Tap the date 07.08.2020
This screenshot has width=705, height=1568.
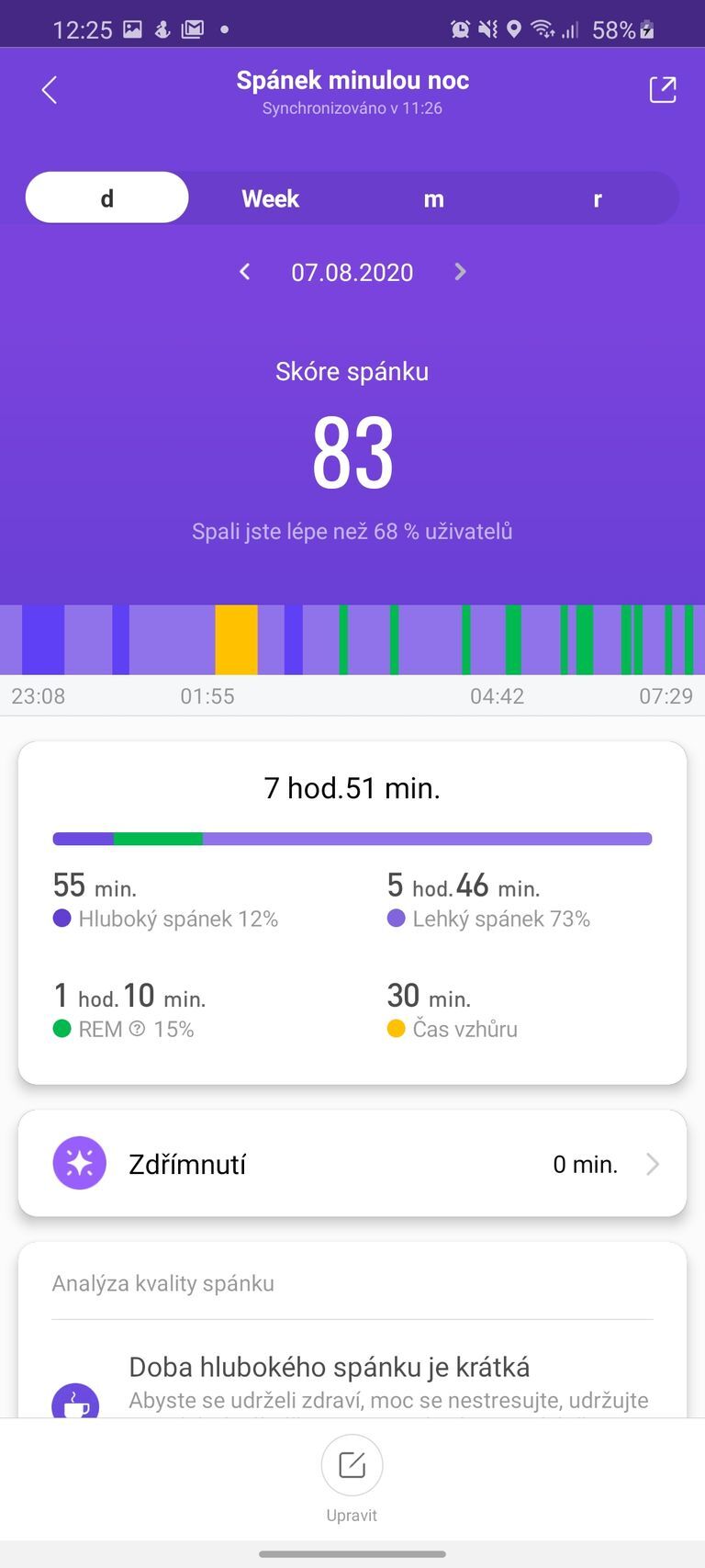[x=352, y=272]
